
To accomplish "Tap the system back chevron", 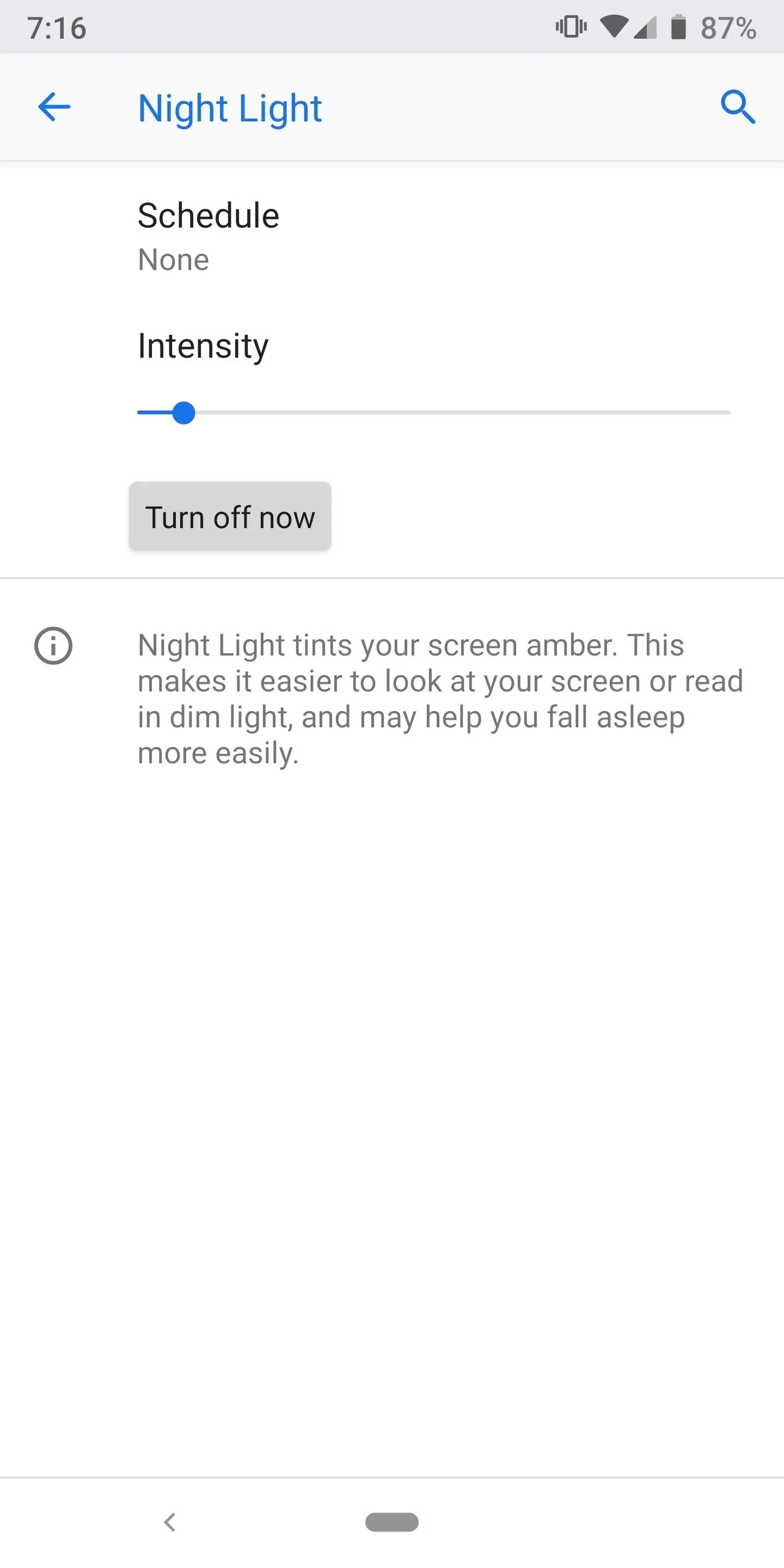I will click(x=170, y=1522).
